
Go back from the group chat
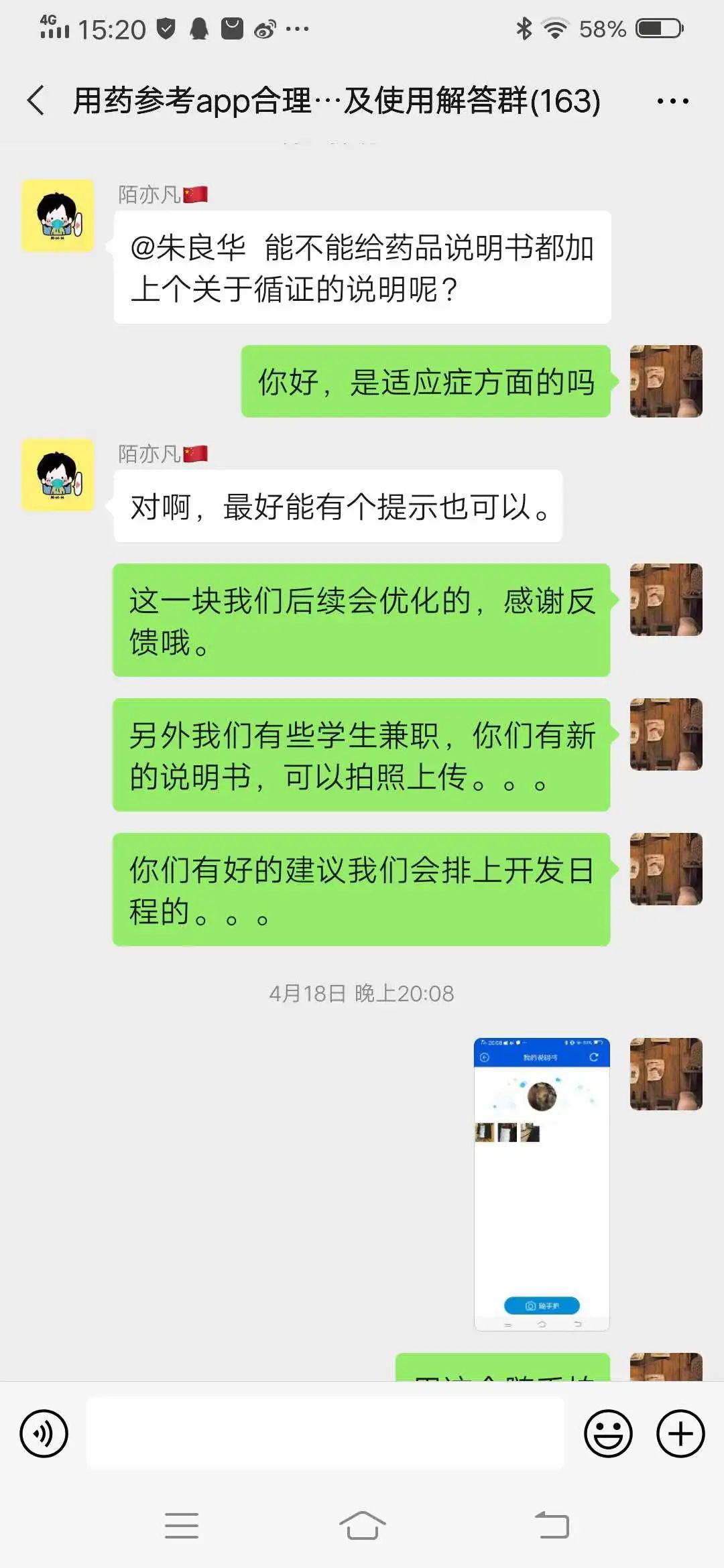[x=37, y=101]
